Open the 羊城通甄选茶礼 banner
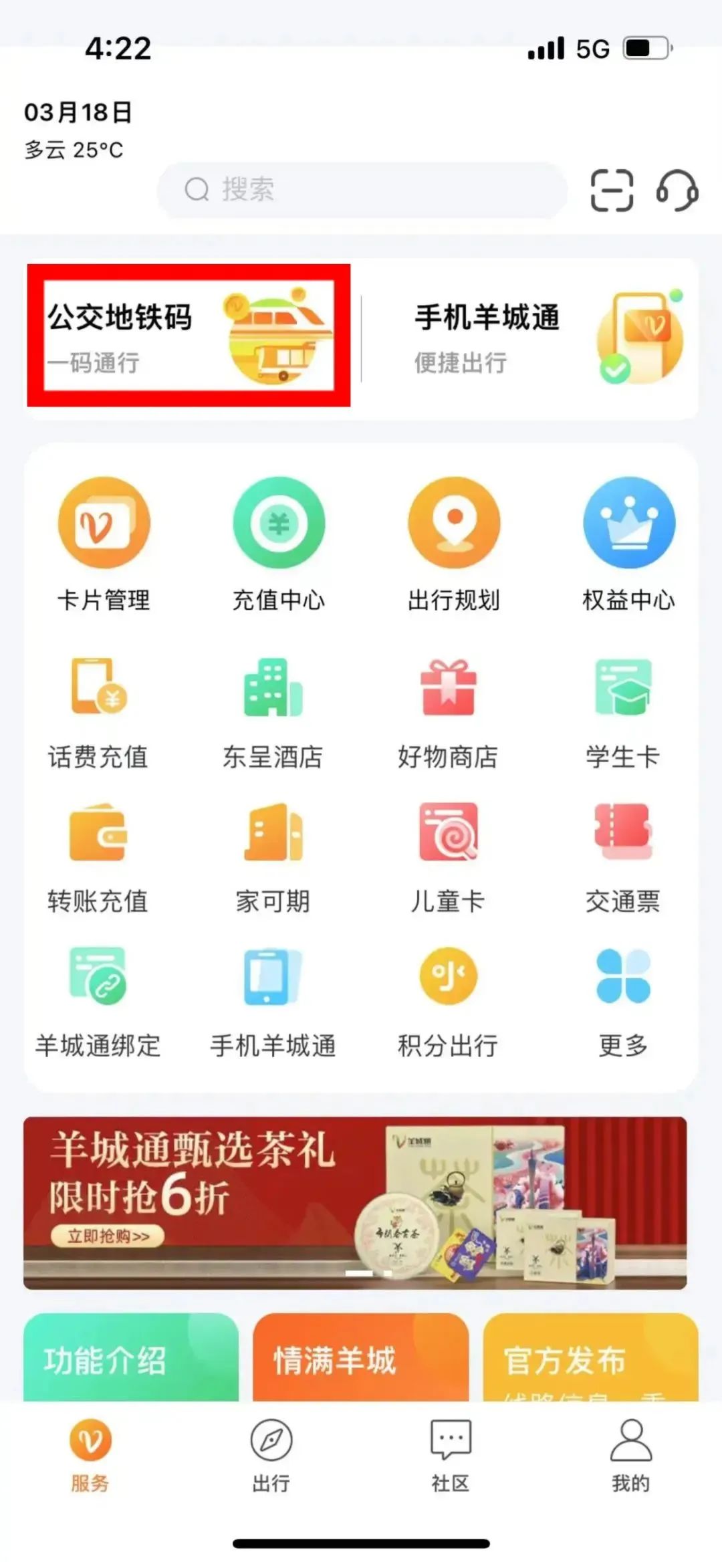 pos(355,1202)
